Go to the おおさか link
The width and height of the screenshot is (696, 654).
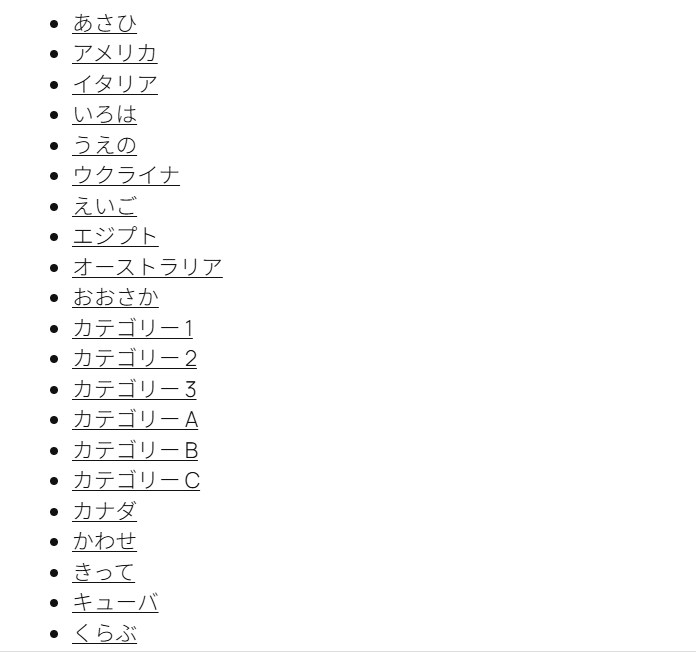(115, 298)
